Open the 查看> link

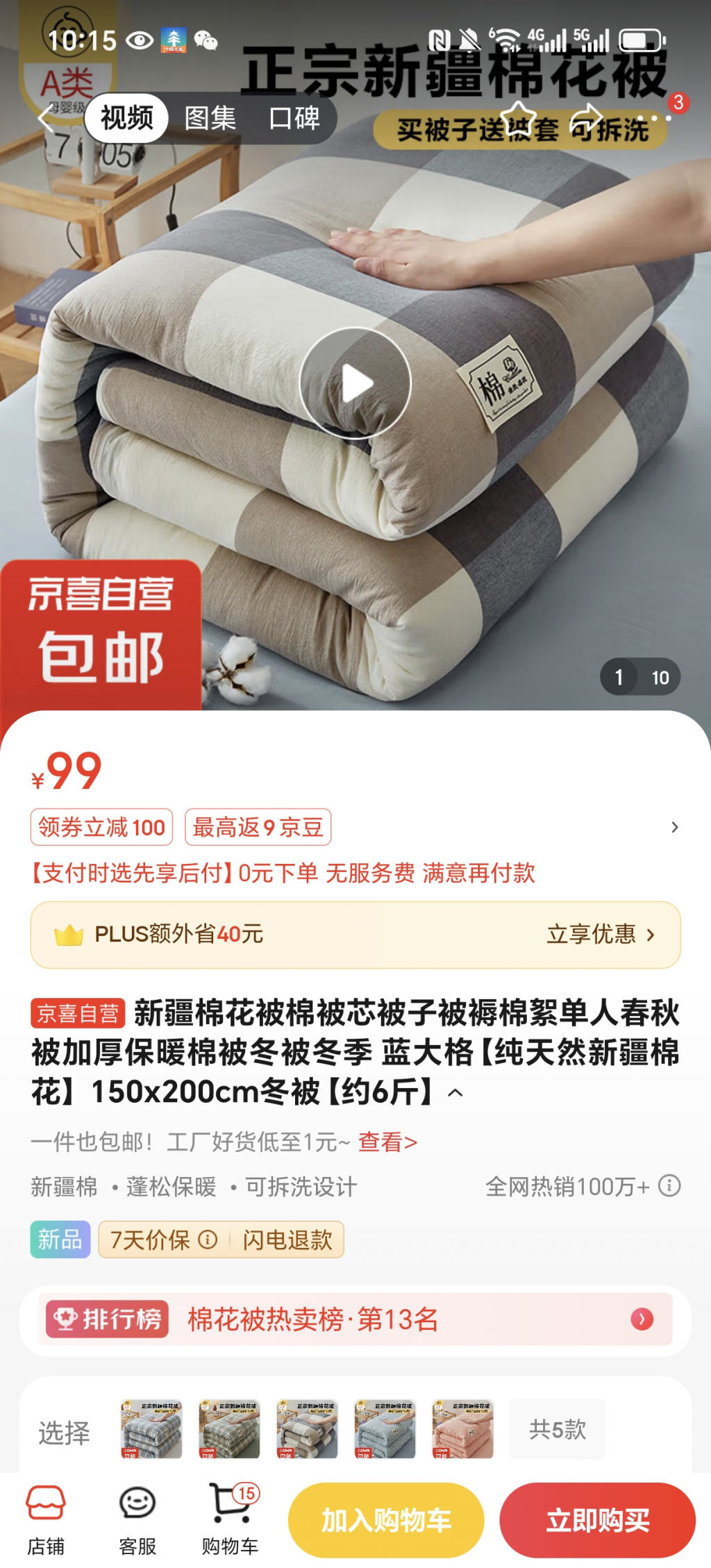pos(387,1142)
